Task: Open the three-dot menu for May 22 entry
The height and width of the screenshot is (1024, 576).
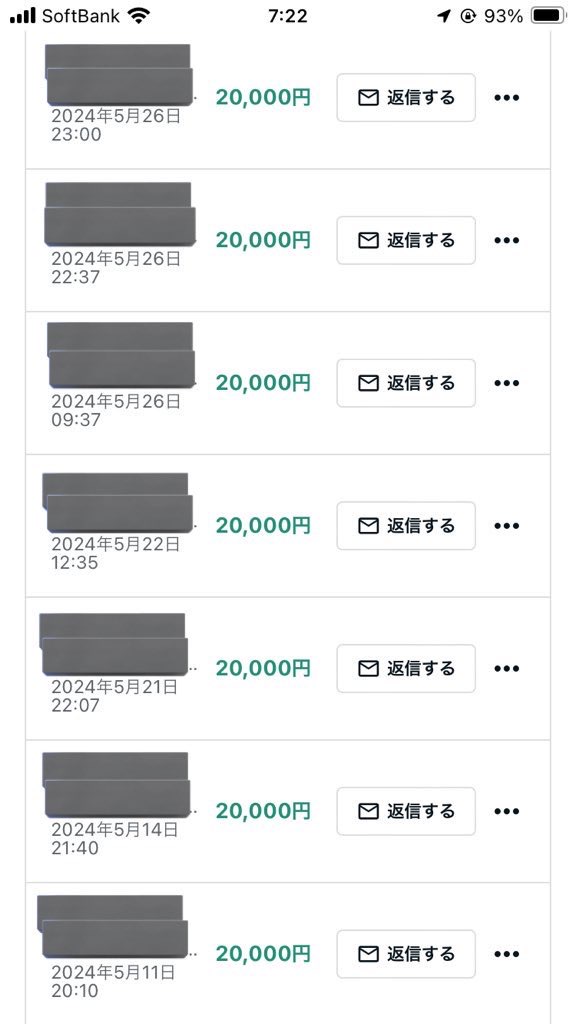Action: pos(506,526)
